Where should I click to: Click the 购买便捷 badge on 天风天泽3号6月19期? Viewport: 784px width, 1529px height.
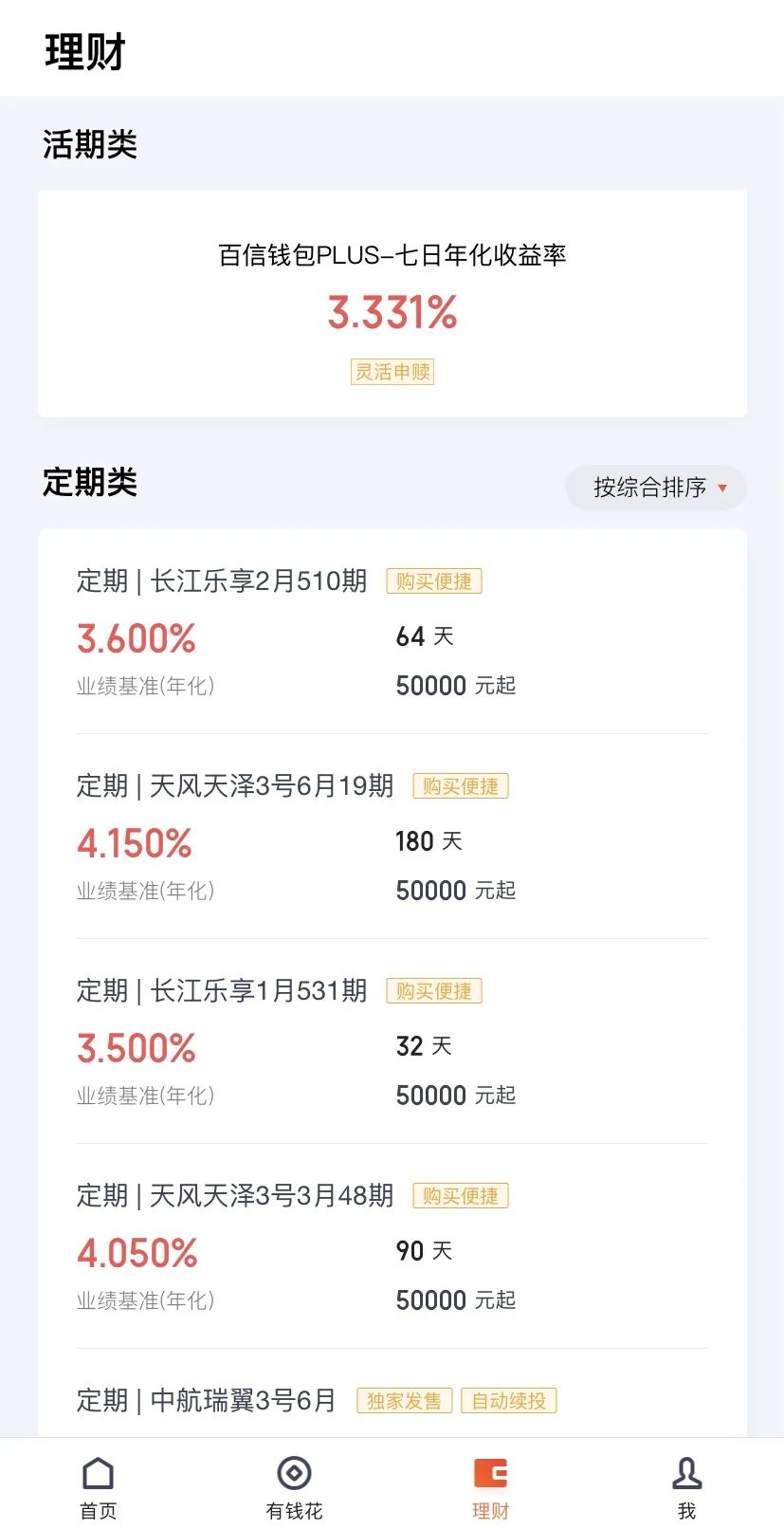461,786
